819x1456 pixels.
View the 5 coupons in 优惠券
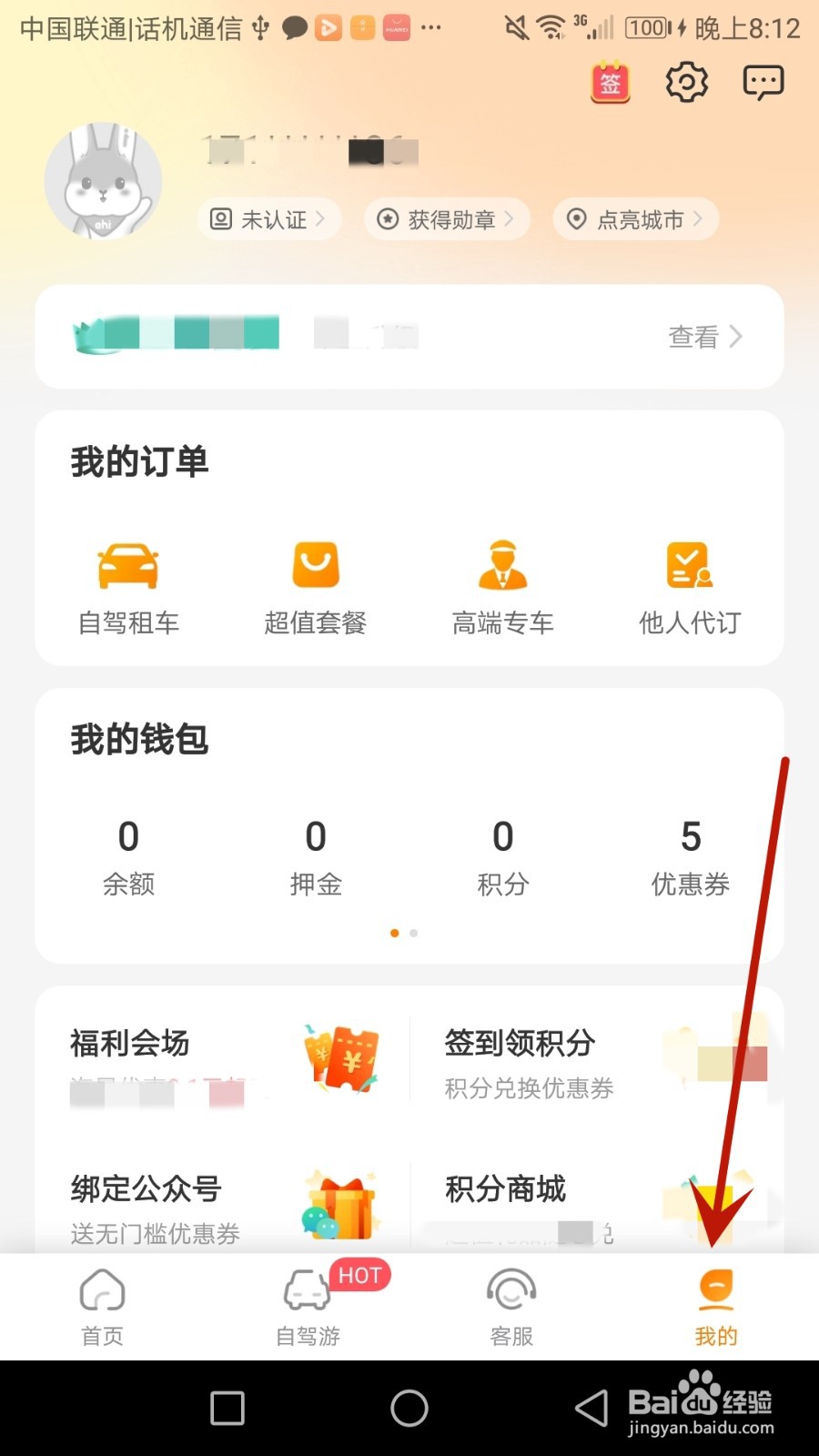point(691,855)
